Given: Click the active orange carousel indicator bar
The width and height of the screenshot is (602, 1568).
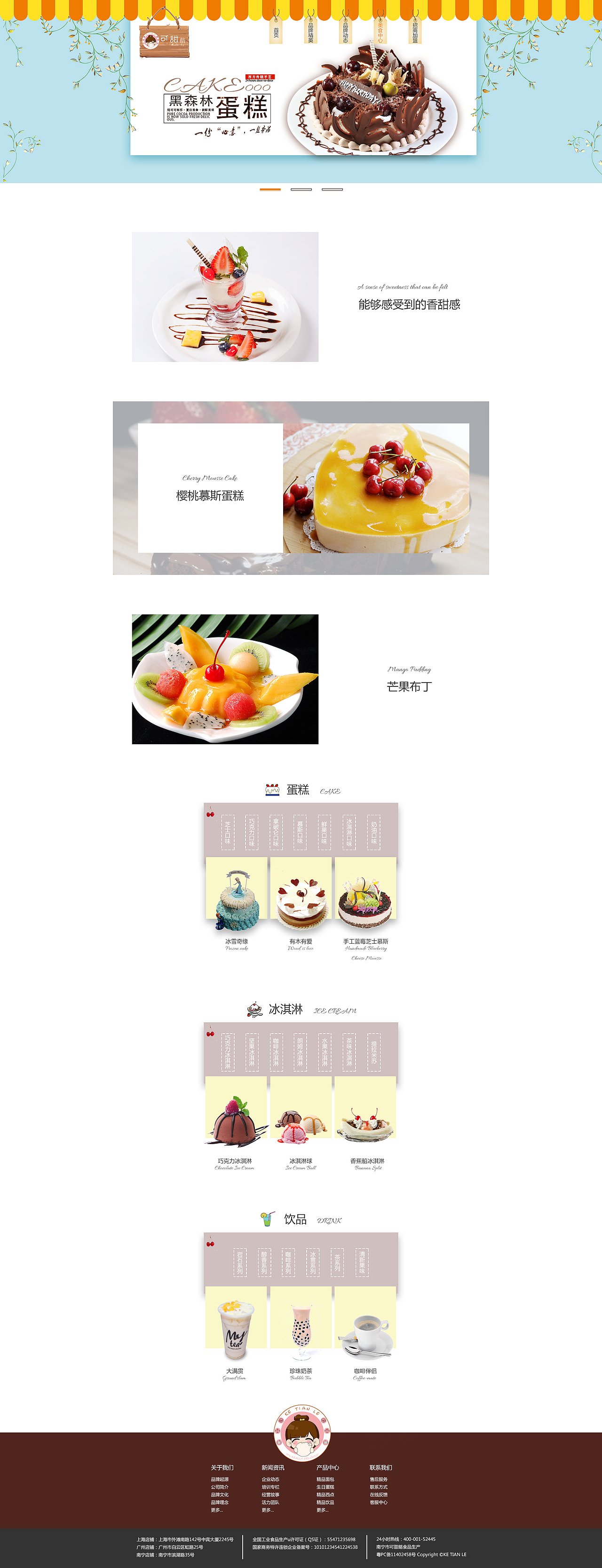Looking at the screenshot, I should (270, 190).
